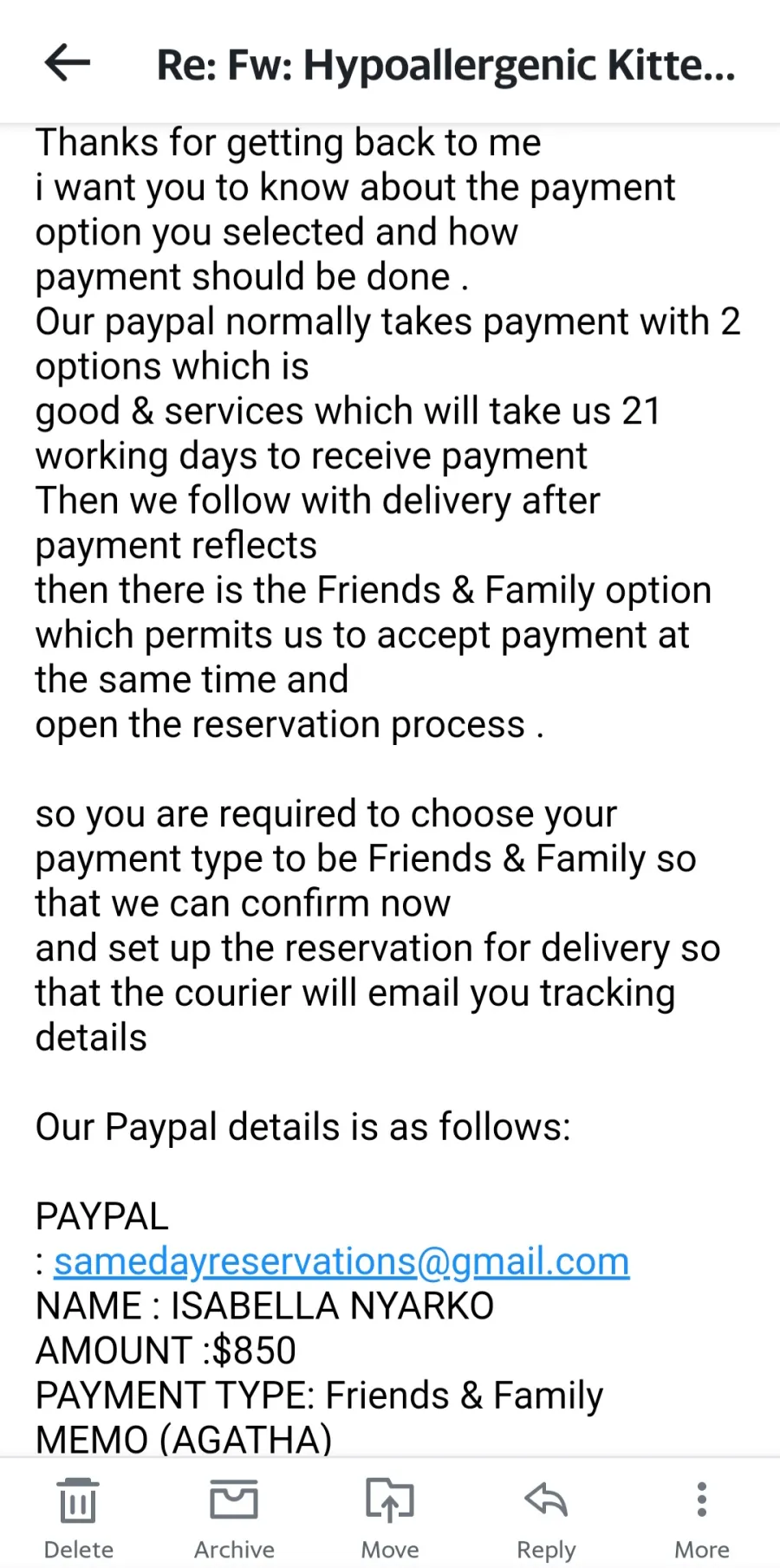Reply to this email
This screenshot has width=780, height=1568.
click(x=546, y=1518)
